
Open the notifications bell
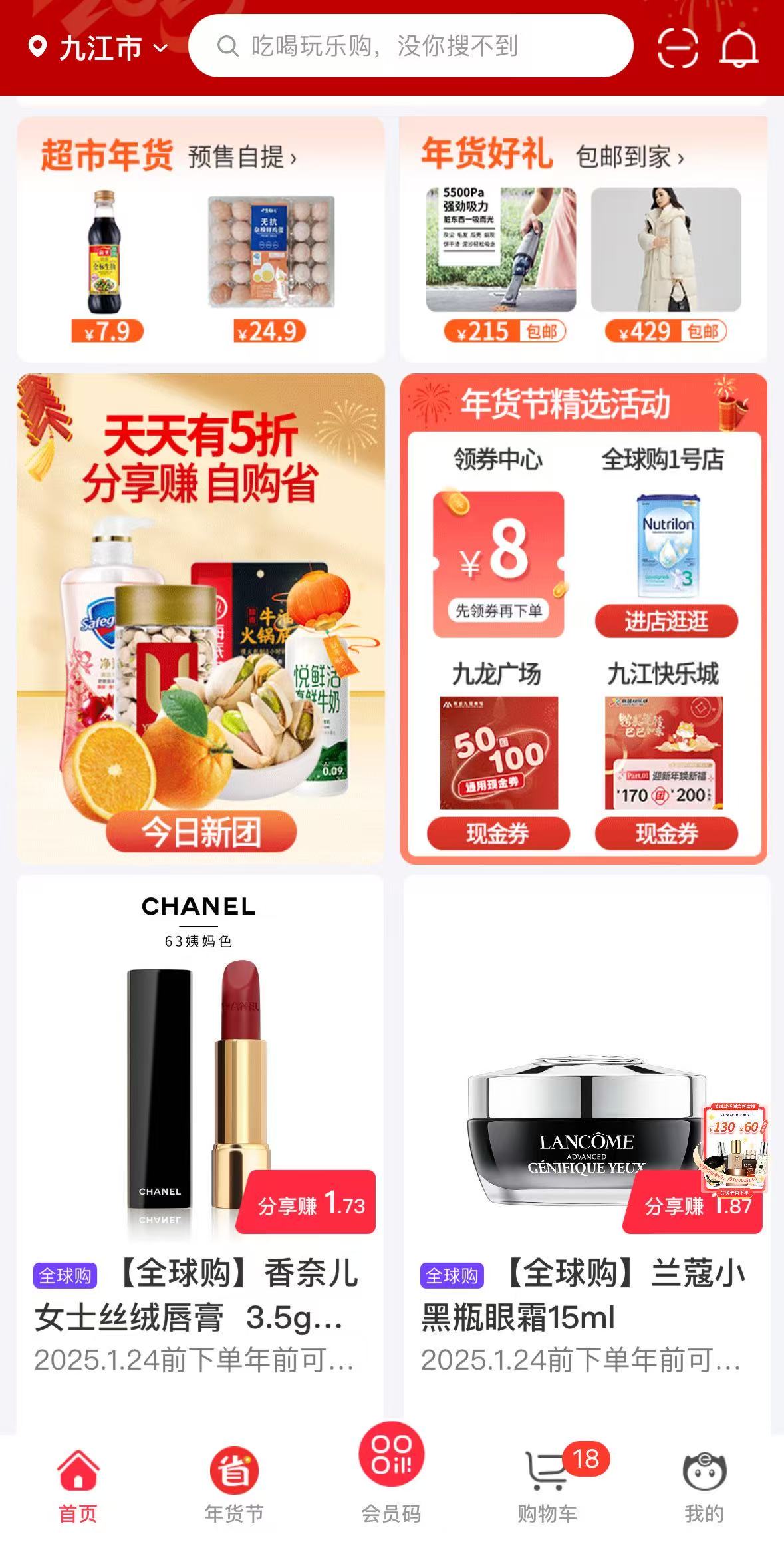pos(739,48)
